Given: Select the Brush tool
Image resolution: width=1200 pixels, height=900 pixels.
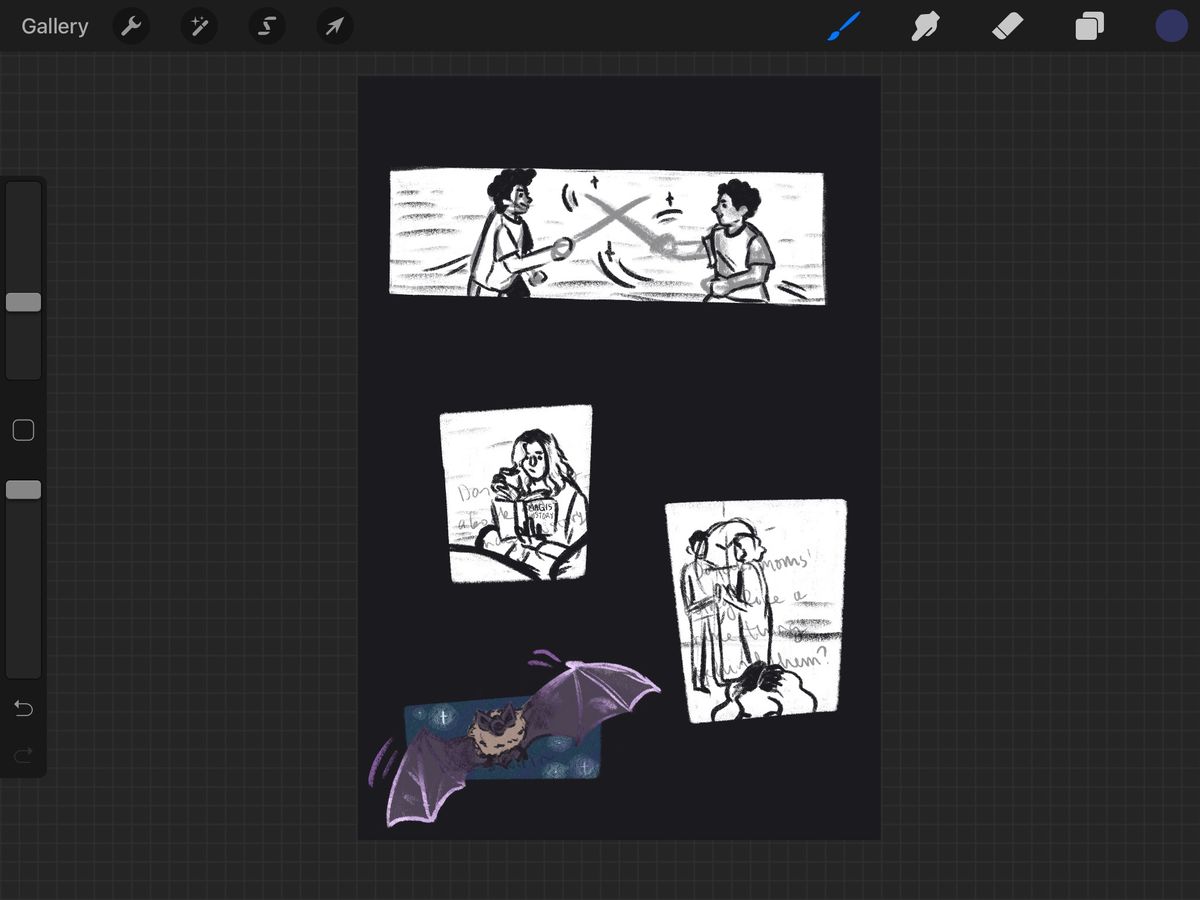Looking at the screenshot, I should click(844, 26).
